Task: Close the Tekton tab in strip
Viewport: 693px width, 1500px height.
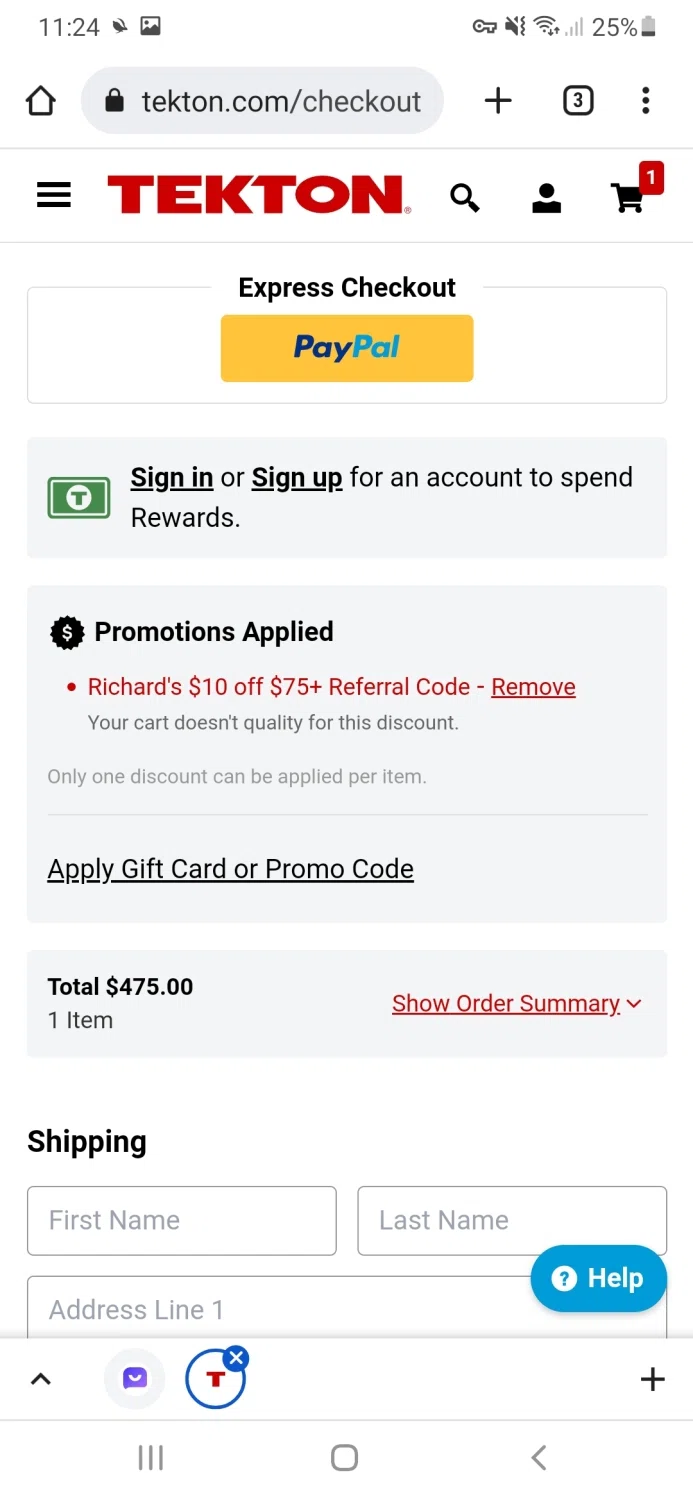Action: (x=237, y=1358)
